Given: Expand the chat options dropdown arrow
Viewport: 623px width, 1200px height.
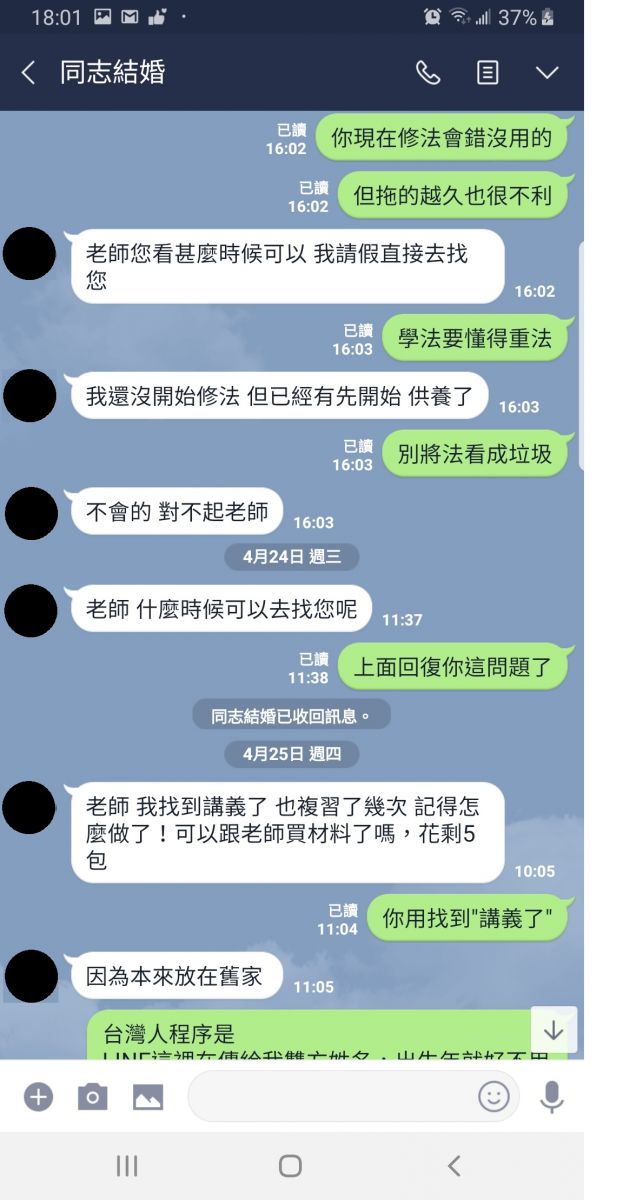Looking at the screenshot, I should pyautogui.click(x=547, y=73).
